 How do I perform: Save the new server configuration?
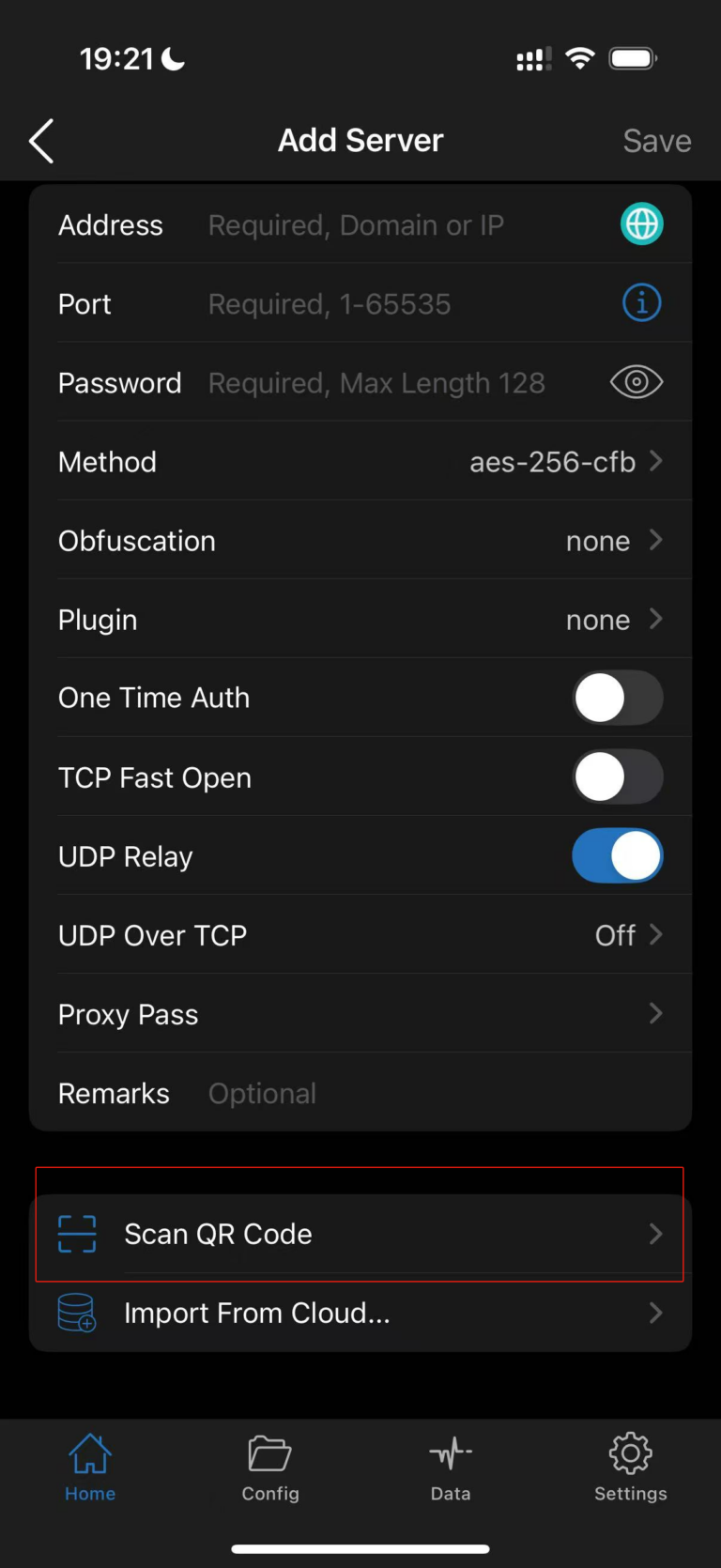(x=656, y=140)
